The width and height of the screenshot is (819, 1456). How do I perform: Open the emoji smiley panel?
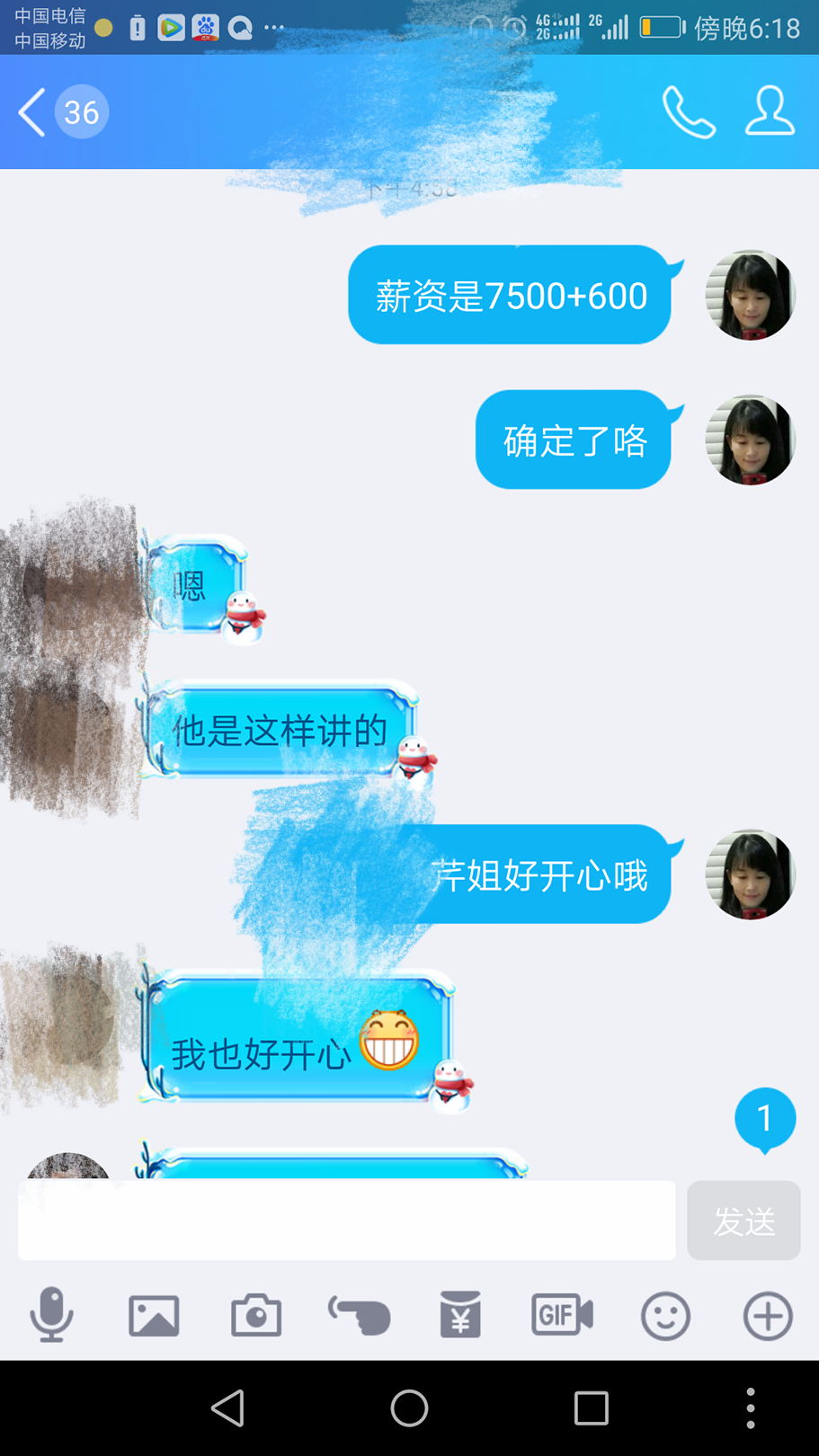(665, 1316)
